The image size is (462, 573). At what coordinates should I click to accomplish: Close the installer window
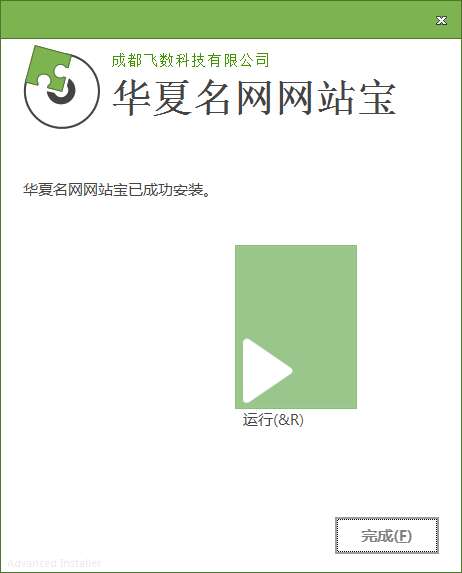(x=441, y=20)
